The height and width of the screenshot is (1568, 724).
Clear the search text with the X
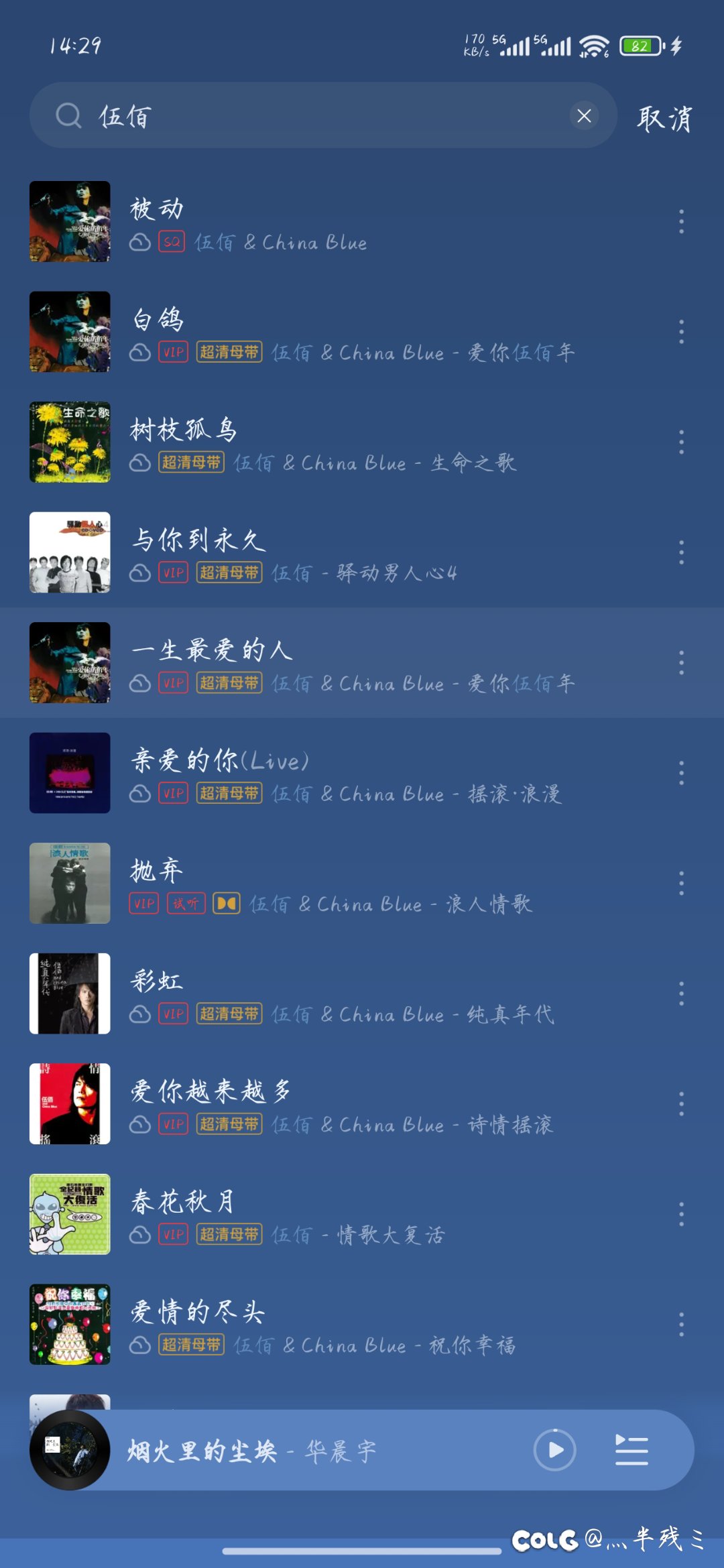tap(584, 115)
